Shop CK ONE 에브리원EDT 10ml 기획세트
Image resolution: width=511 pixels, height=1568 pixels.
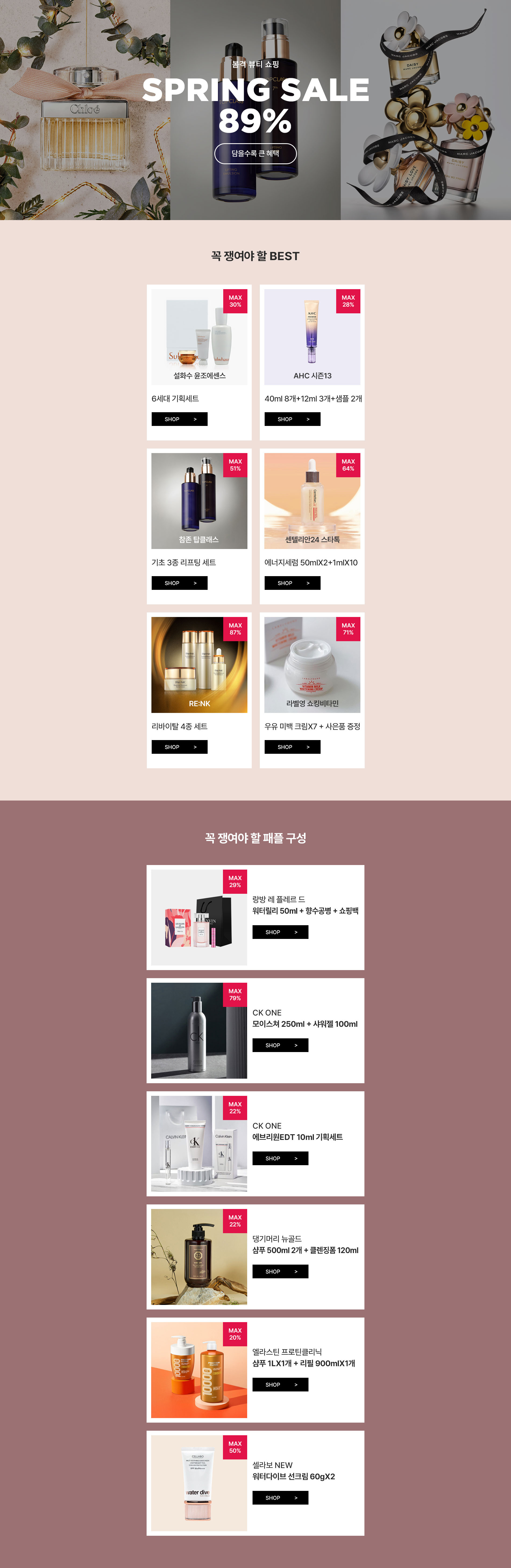[x=280, y=1158]
